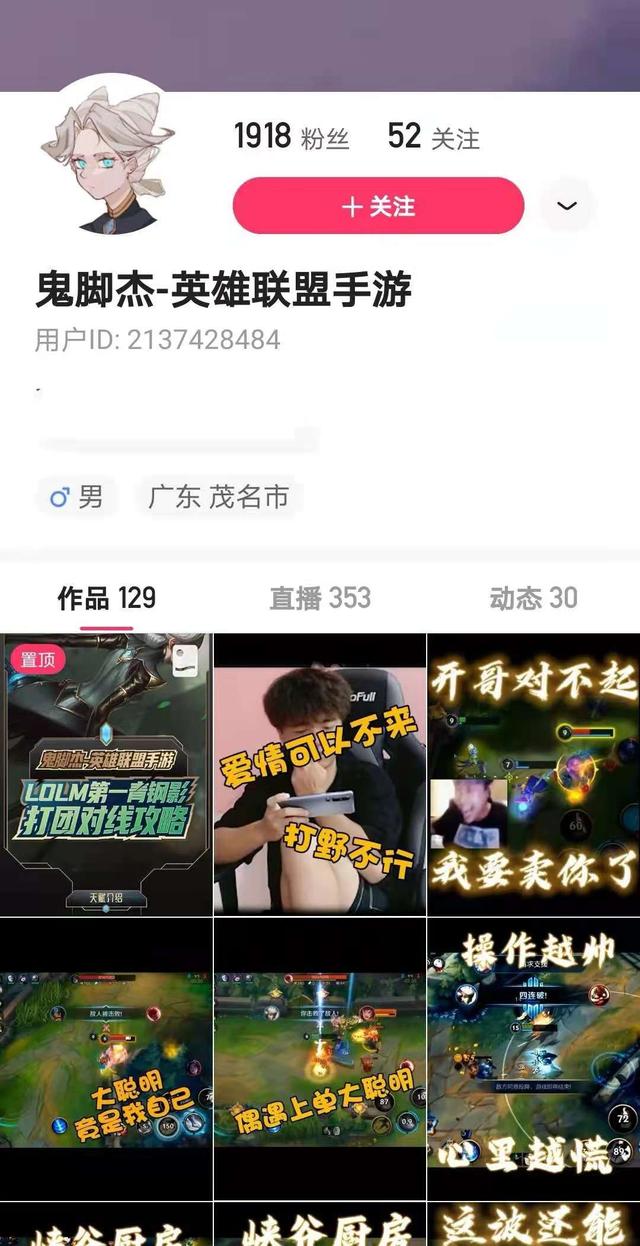The image size is (640, 1246).
Task: View the 52 关注 following list
Action: click(x=433, y=136)
